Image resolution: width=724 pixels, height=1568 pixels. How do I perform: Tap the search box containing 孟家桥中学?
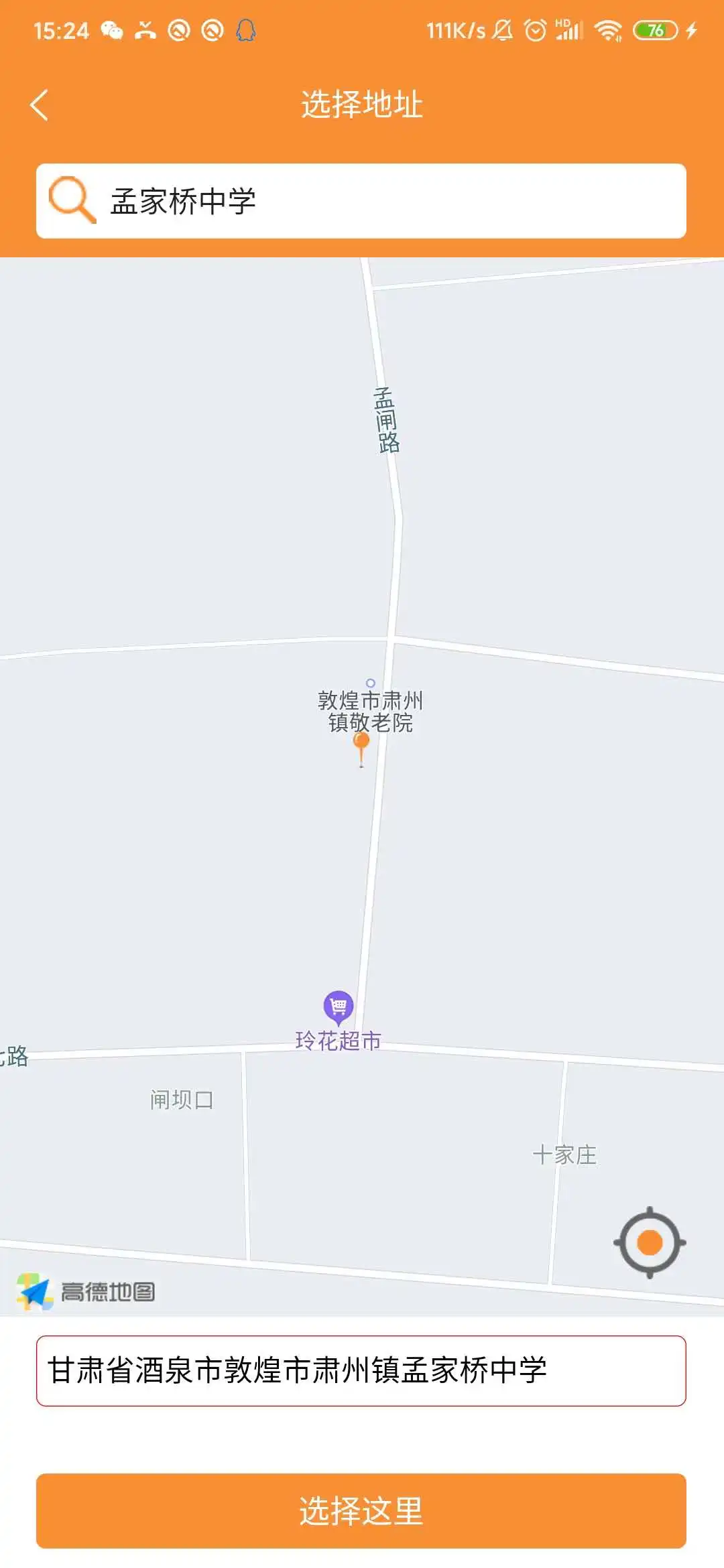(361, 201)
